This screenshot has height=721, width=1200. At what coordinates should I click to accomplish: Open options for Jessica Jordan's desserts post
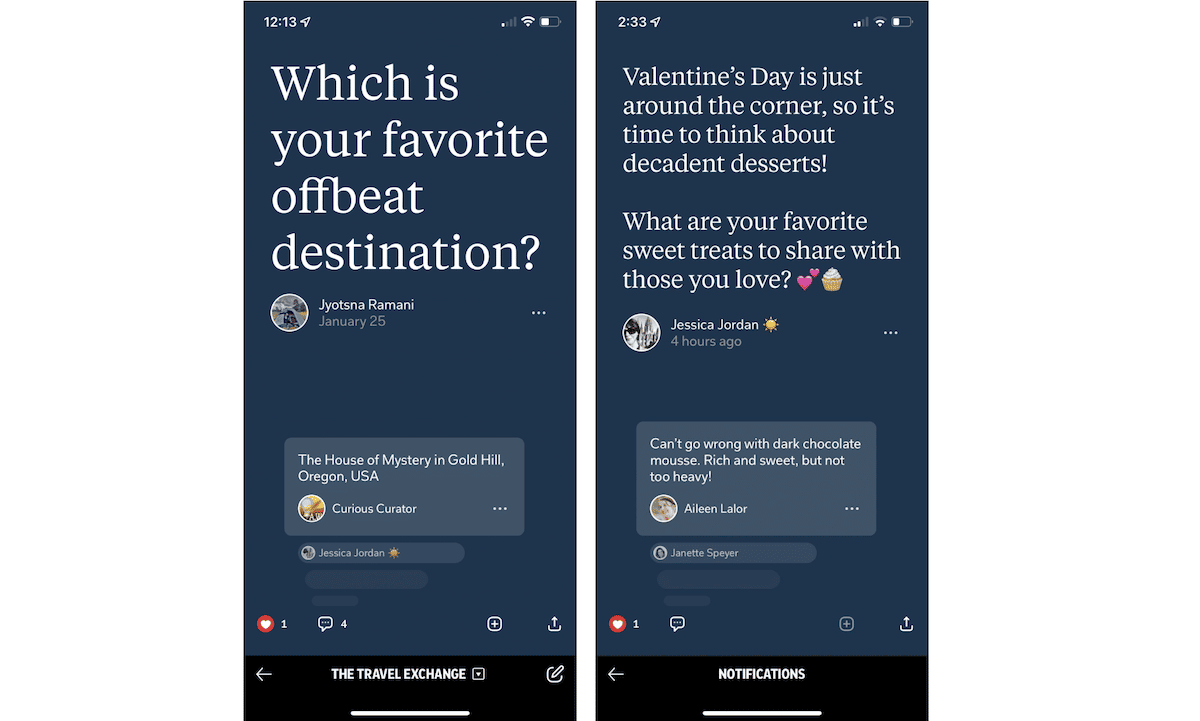pos(891,333)
